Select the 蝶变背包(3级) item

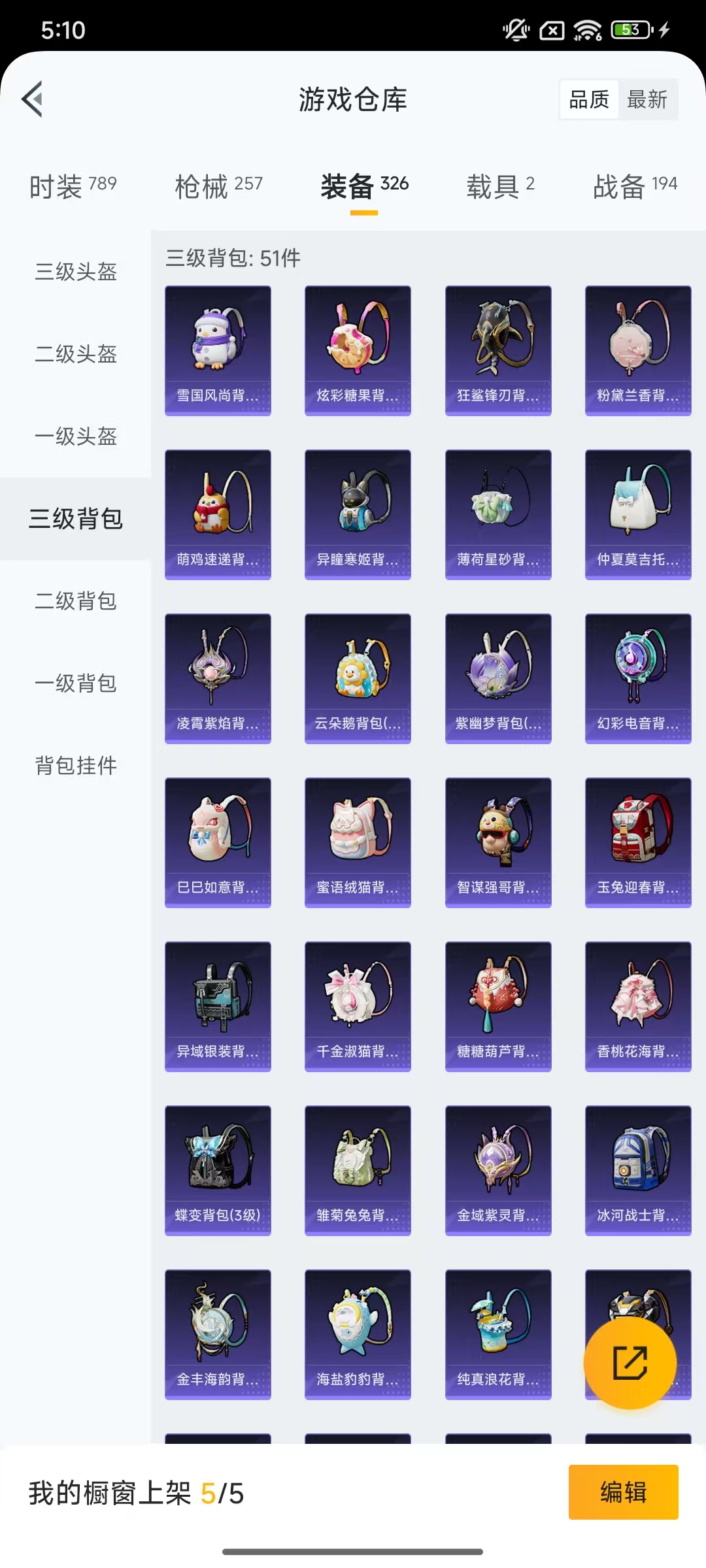point(218,1169)
